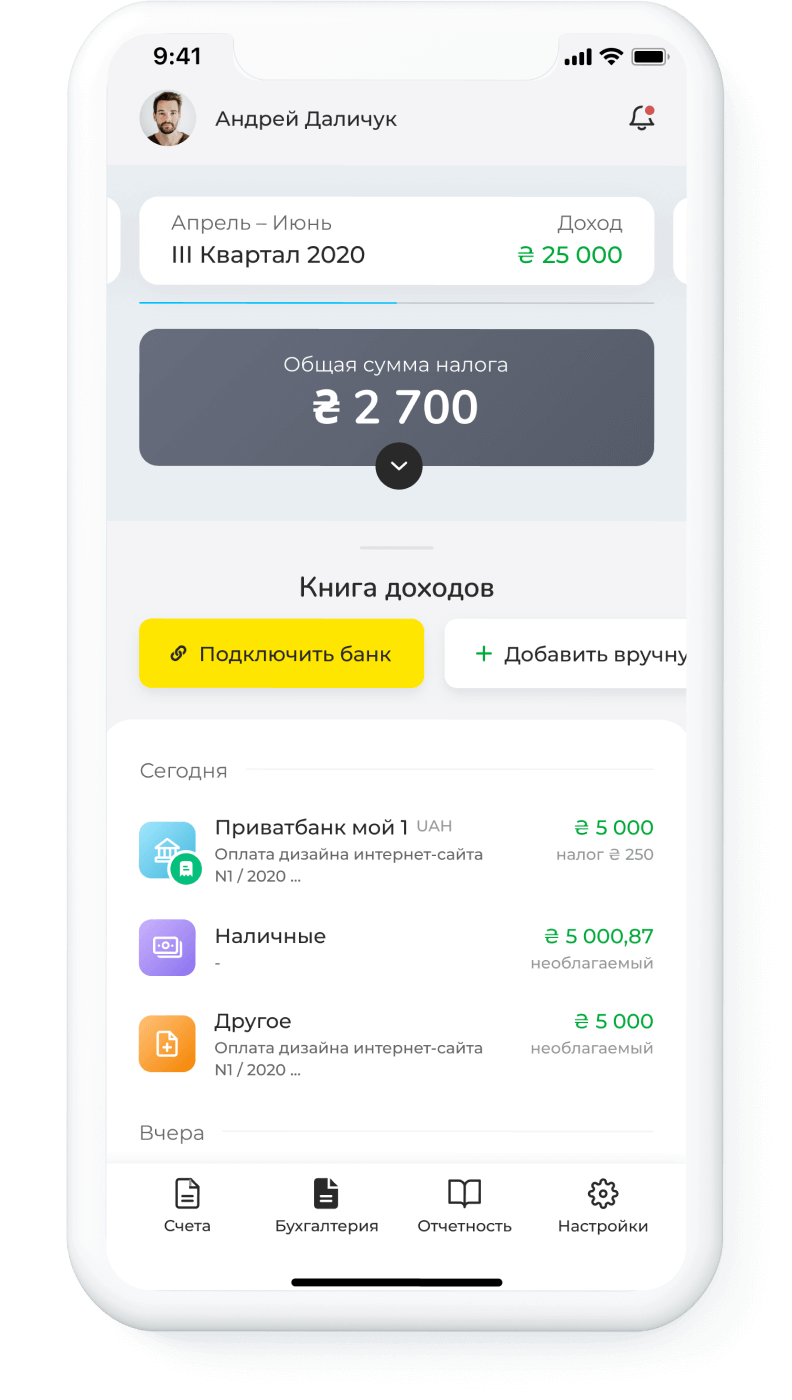Expand the total tax amount details
The image size is (792, 1400).
coord(398,466)
